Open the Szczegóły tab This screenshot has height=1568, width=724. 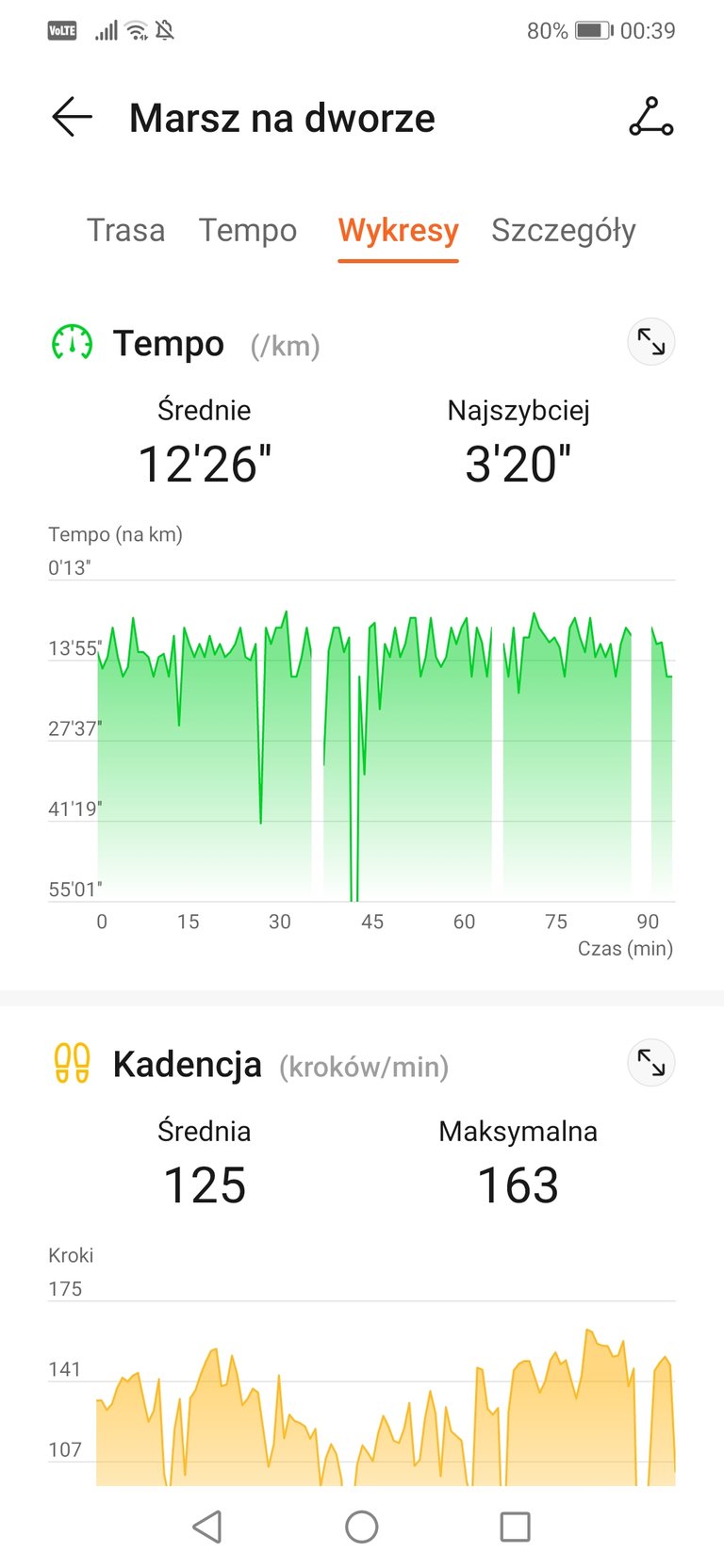click(563, 231)
